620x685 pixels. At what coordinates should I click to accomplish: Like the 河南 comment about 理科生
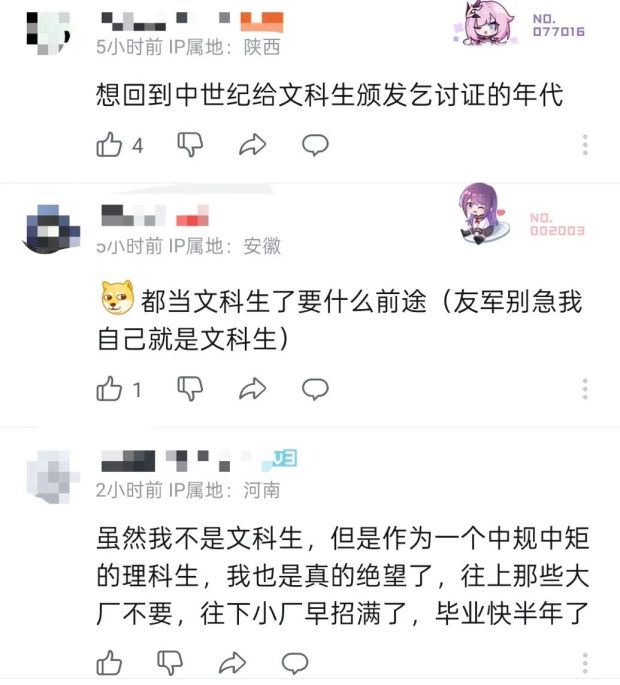(x=109, y=662)
